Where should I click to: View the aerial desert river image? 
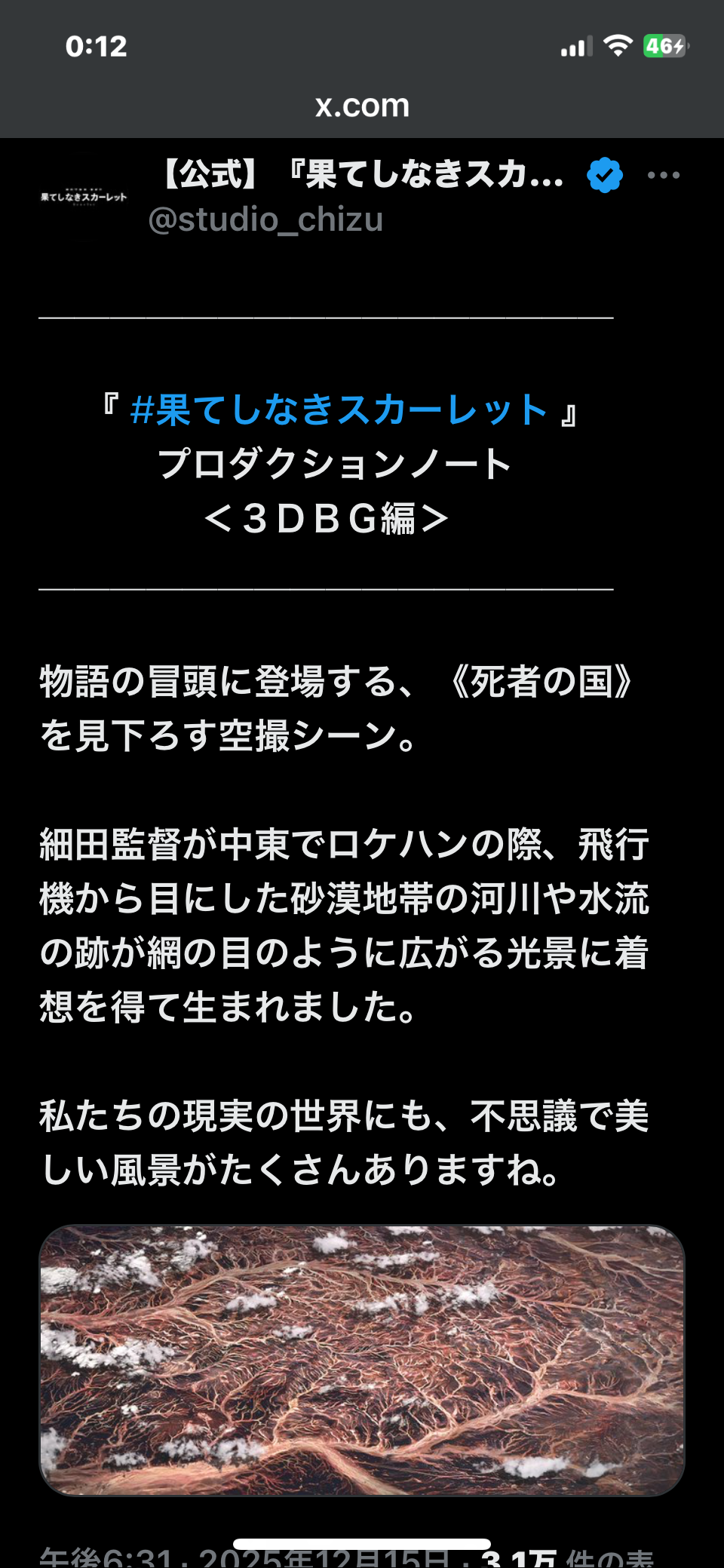point(362,1361)
